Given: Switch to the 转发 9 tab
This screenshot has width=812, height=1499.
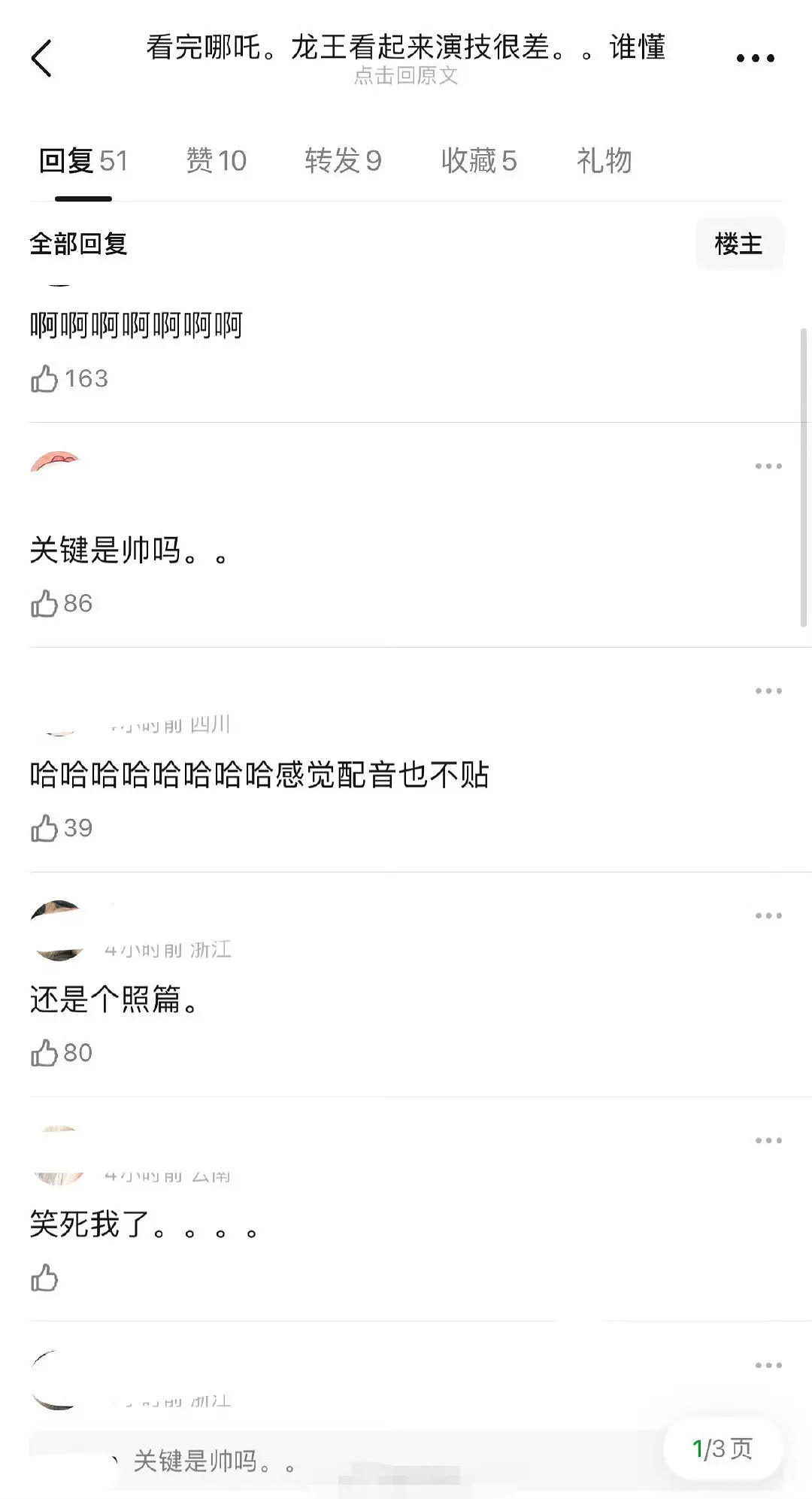Looking at the screenshot, I should point(343,161).
